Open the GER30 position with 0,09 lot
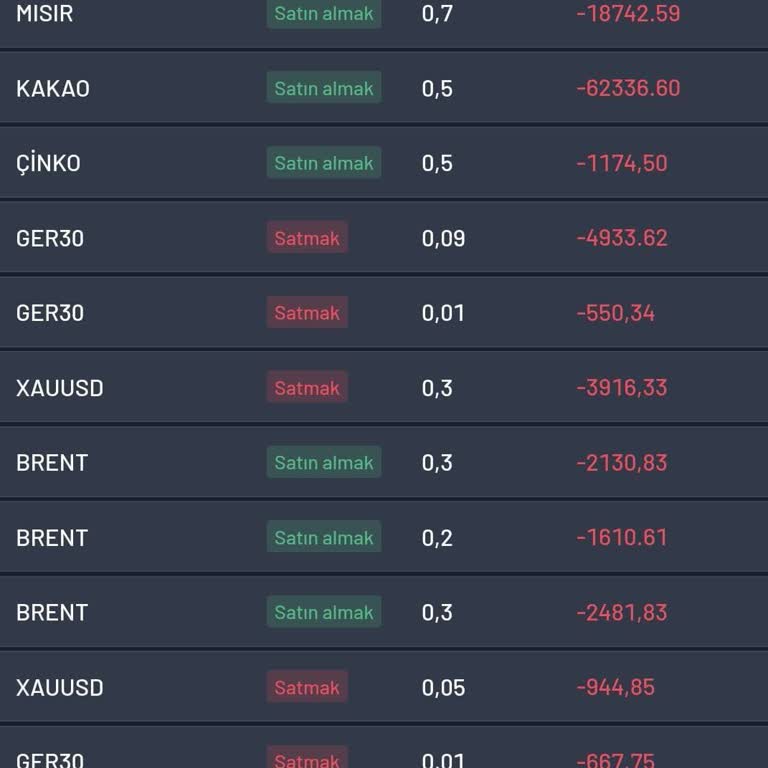This screenshot has height=768, width=768. [50, 238]
